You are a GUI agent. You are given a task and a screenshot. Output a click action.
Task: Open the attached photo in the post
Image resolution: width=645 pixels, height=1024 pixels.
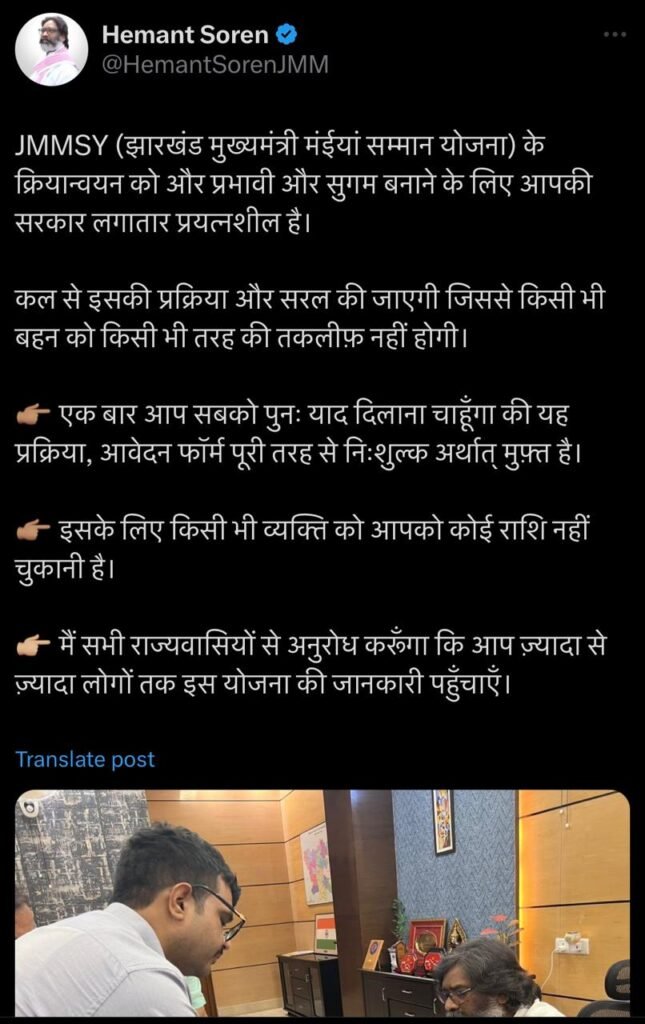tap(322, 903)
